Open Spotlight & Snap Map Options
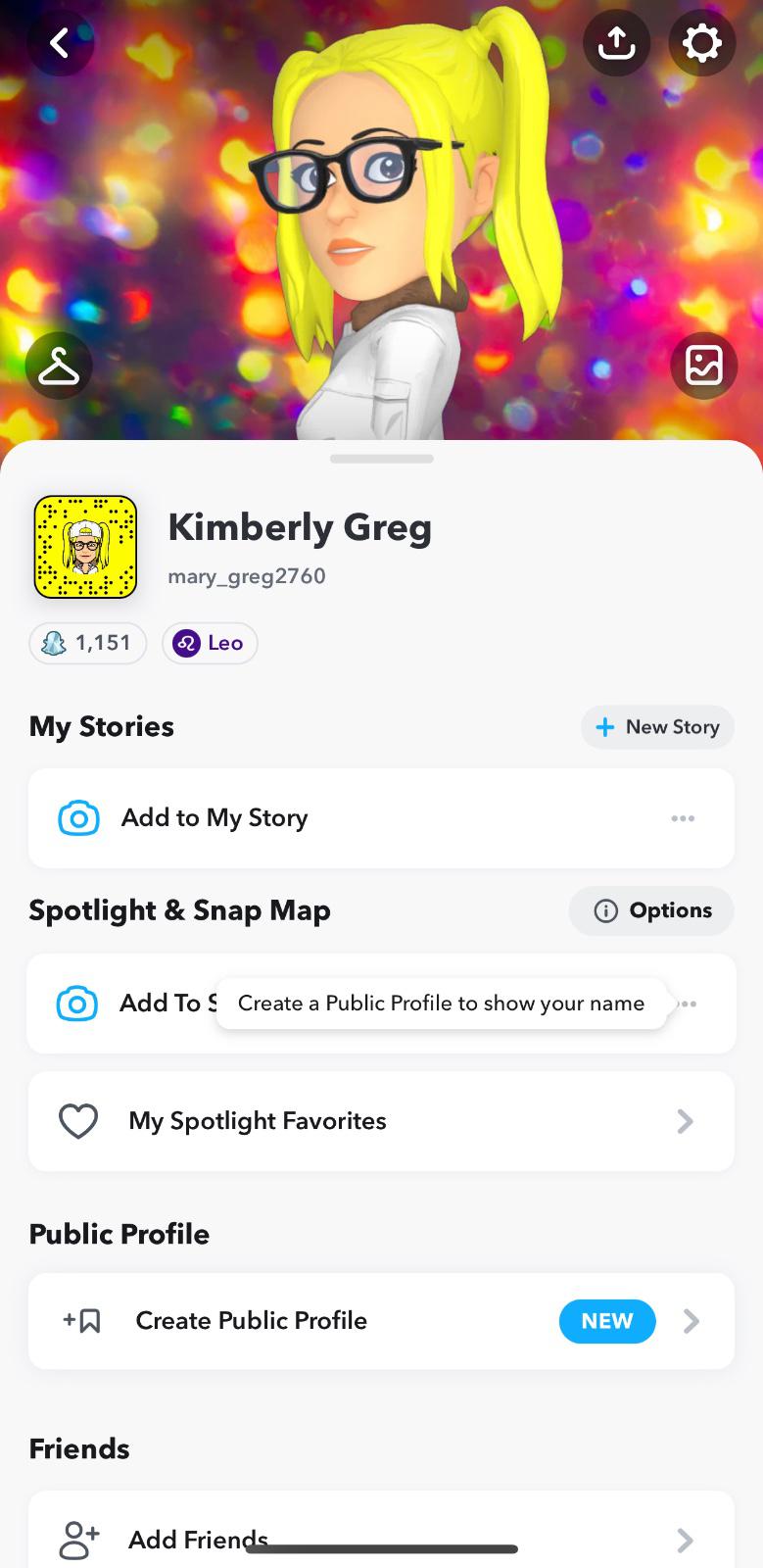 (x=651, y=910)
